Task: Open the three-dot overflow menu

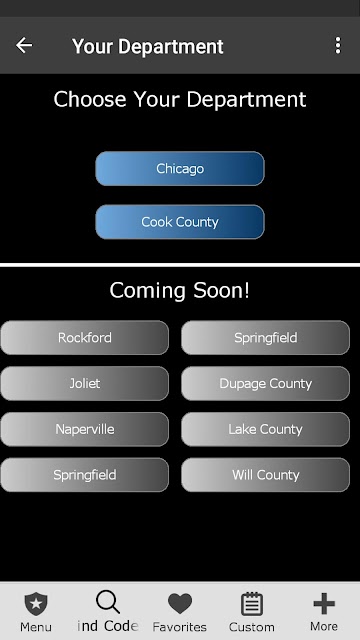Action: pyautogui.click(x=338, y=45)
